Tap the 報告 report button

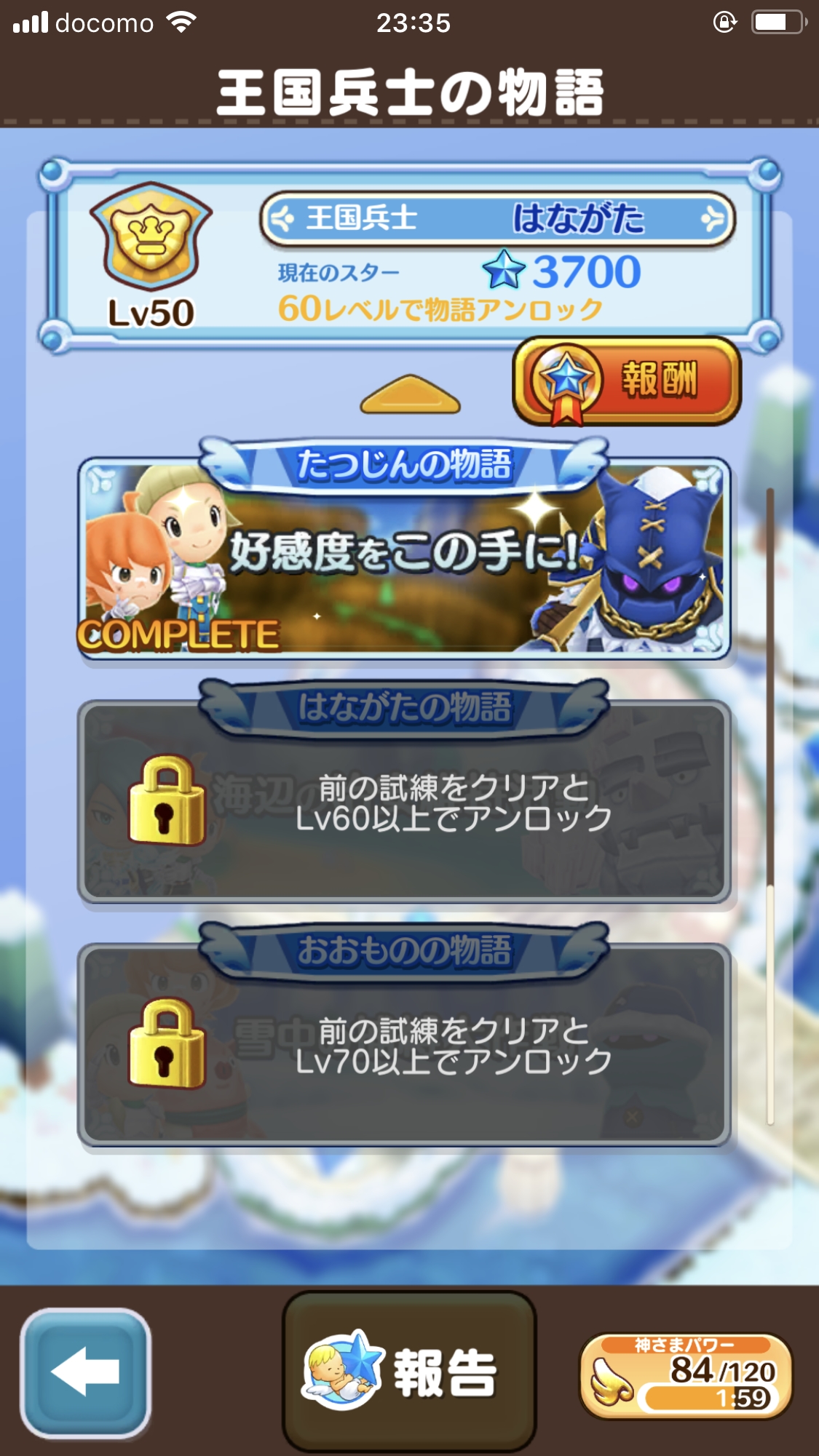click(x=409, y=1372)
